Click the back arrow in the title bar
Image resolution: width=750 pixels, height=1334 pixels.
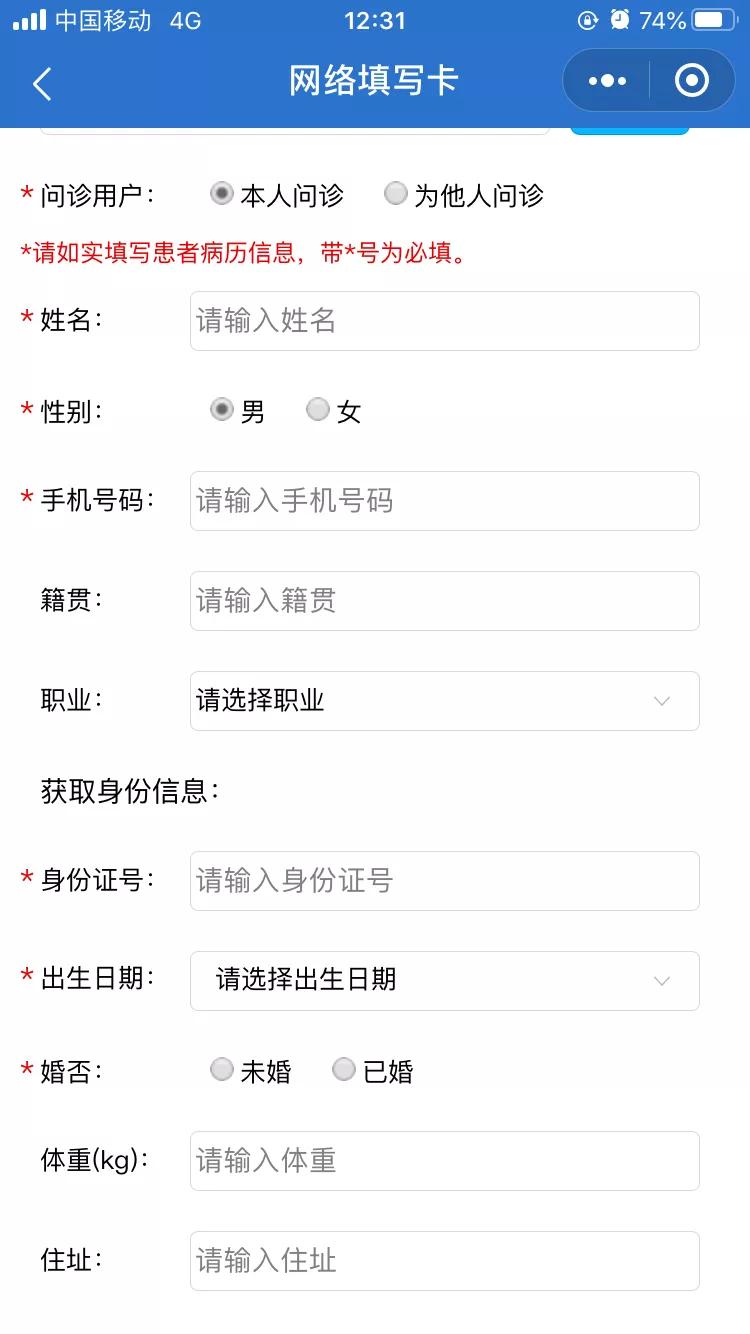[x=42, y=82]
